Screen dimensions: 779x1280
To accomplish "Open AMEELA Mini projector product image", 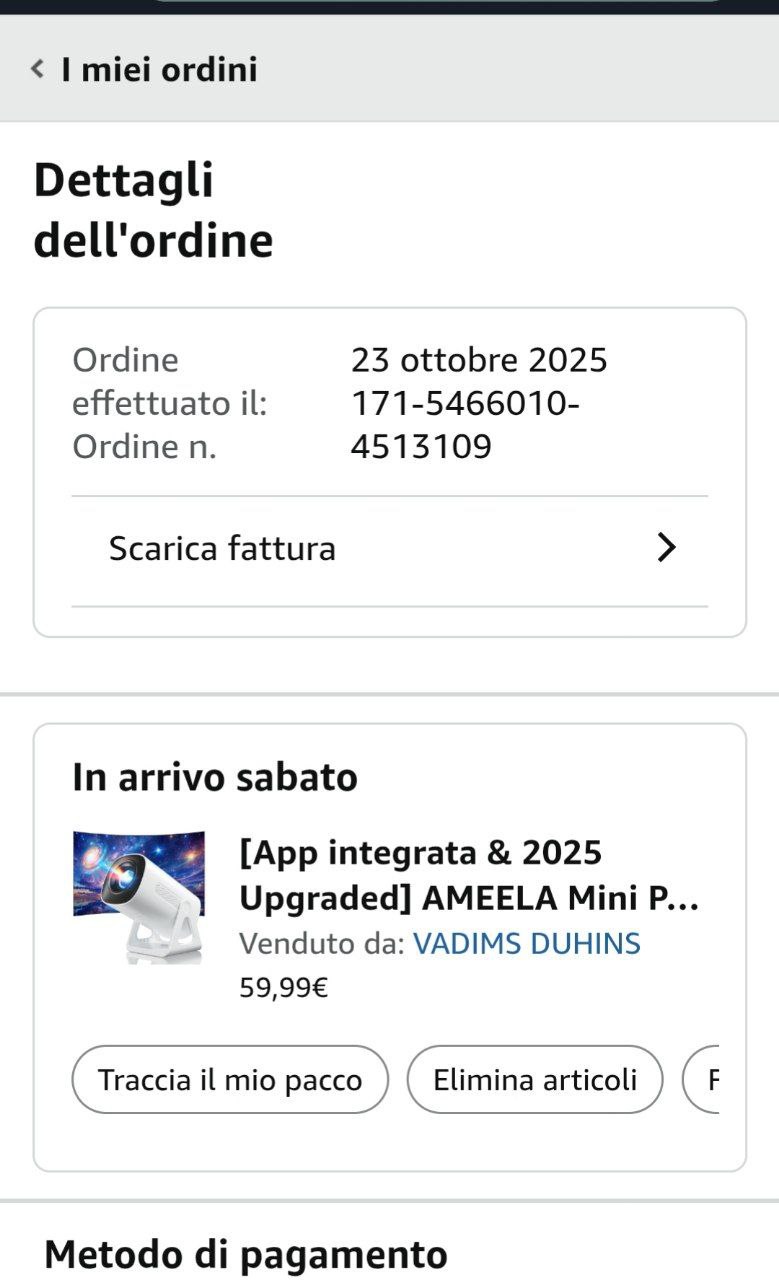I will (139, 896).
